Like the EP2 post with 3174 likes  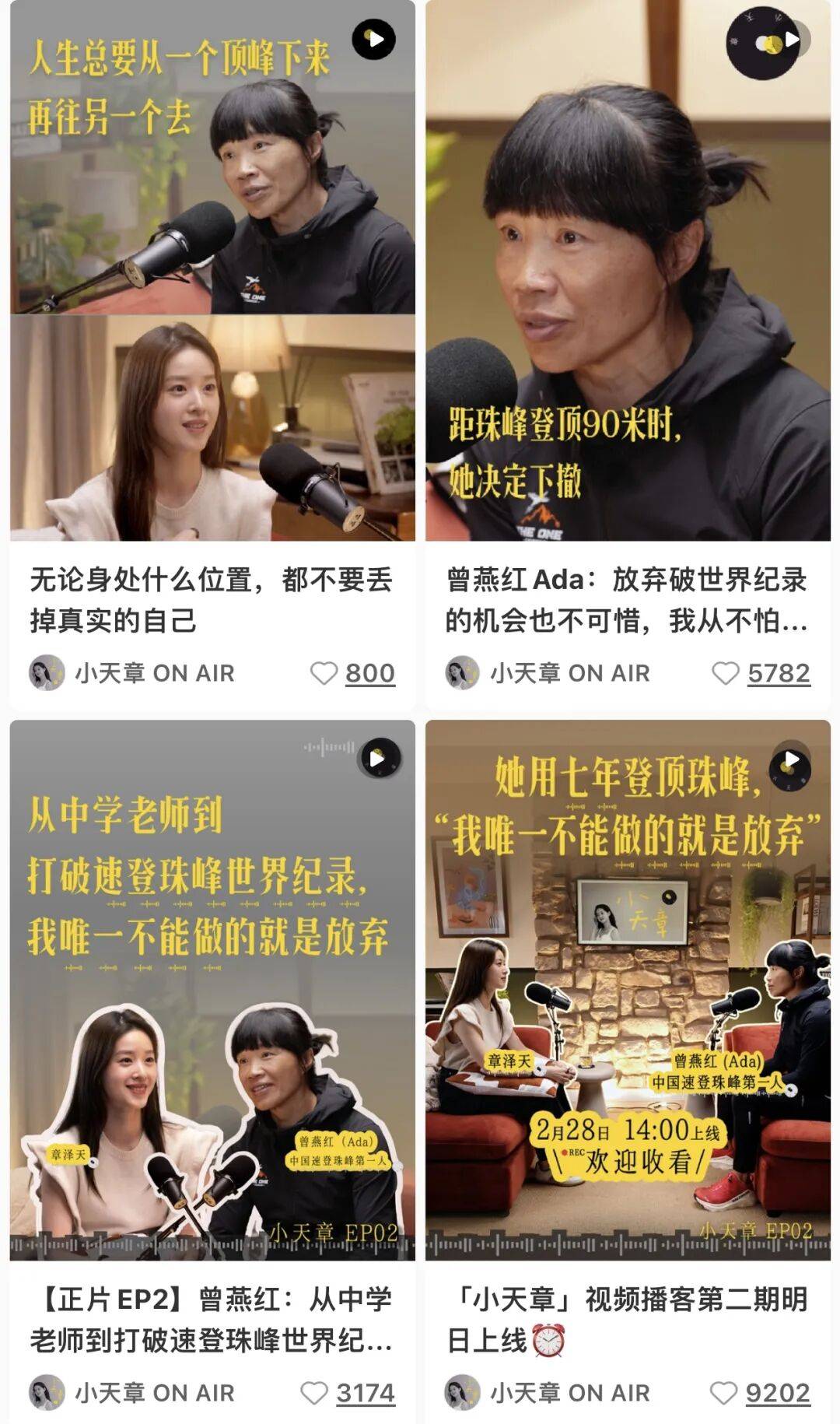coord(314,1393)
